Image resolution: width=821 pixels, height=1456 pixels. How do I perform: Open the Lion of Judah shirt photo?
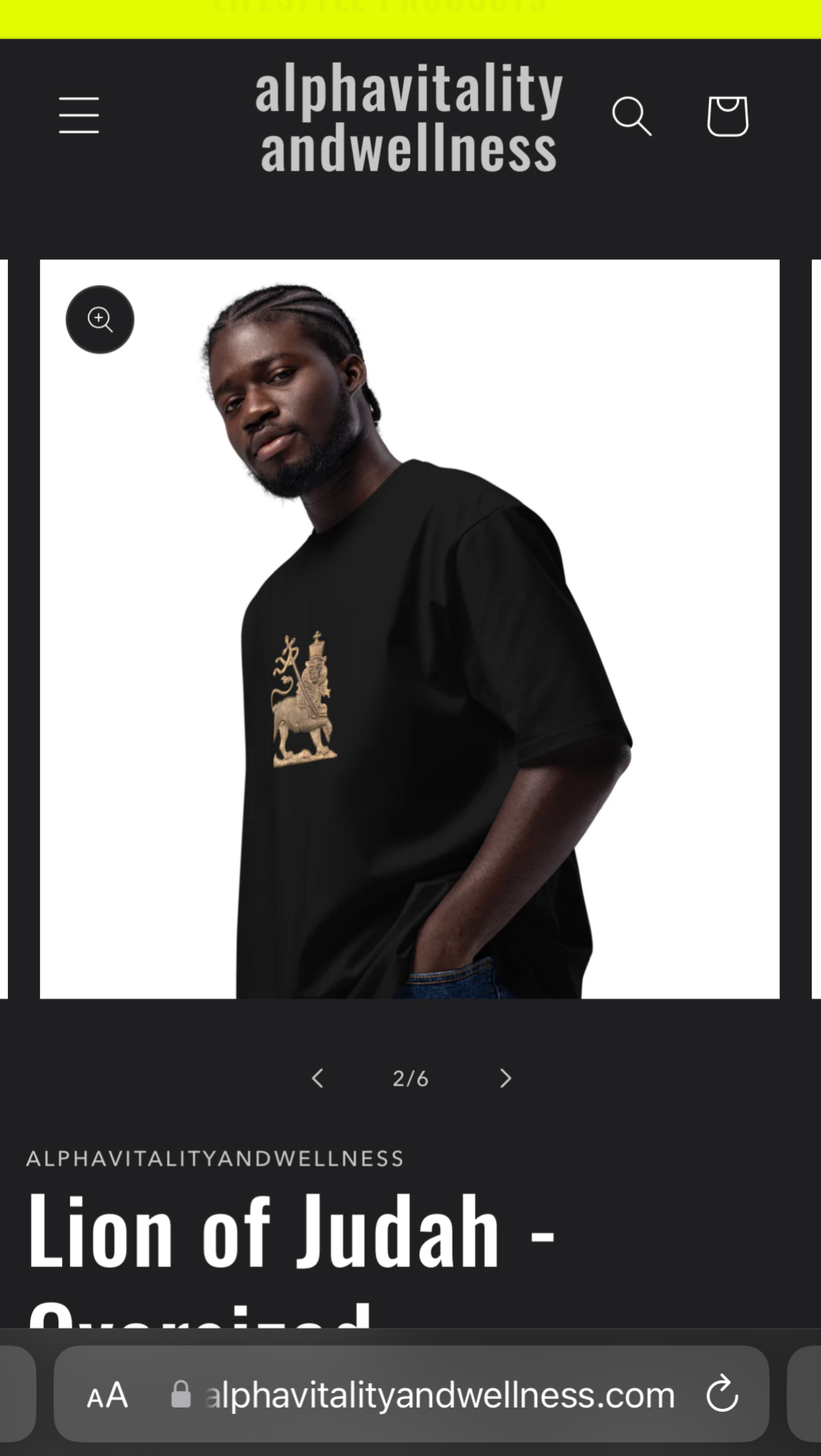pyautogui.click(x=409, y=629)
